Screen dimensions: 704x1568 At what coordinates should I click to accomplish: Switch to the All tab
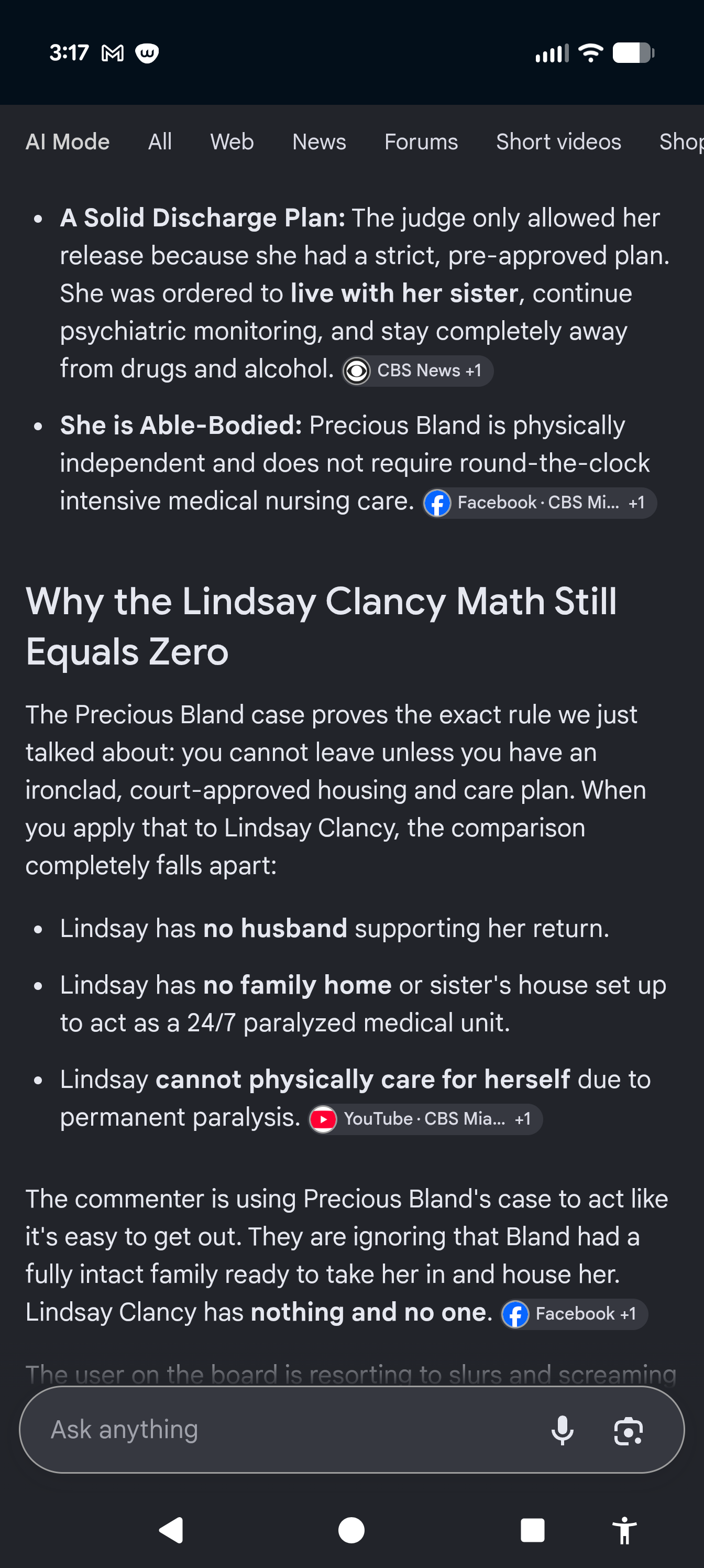point(160,142)
